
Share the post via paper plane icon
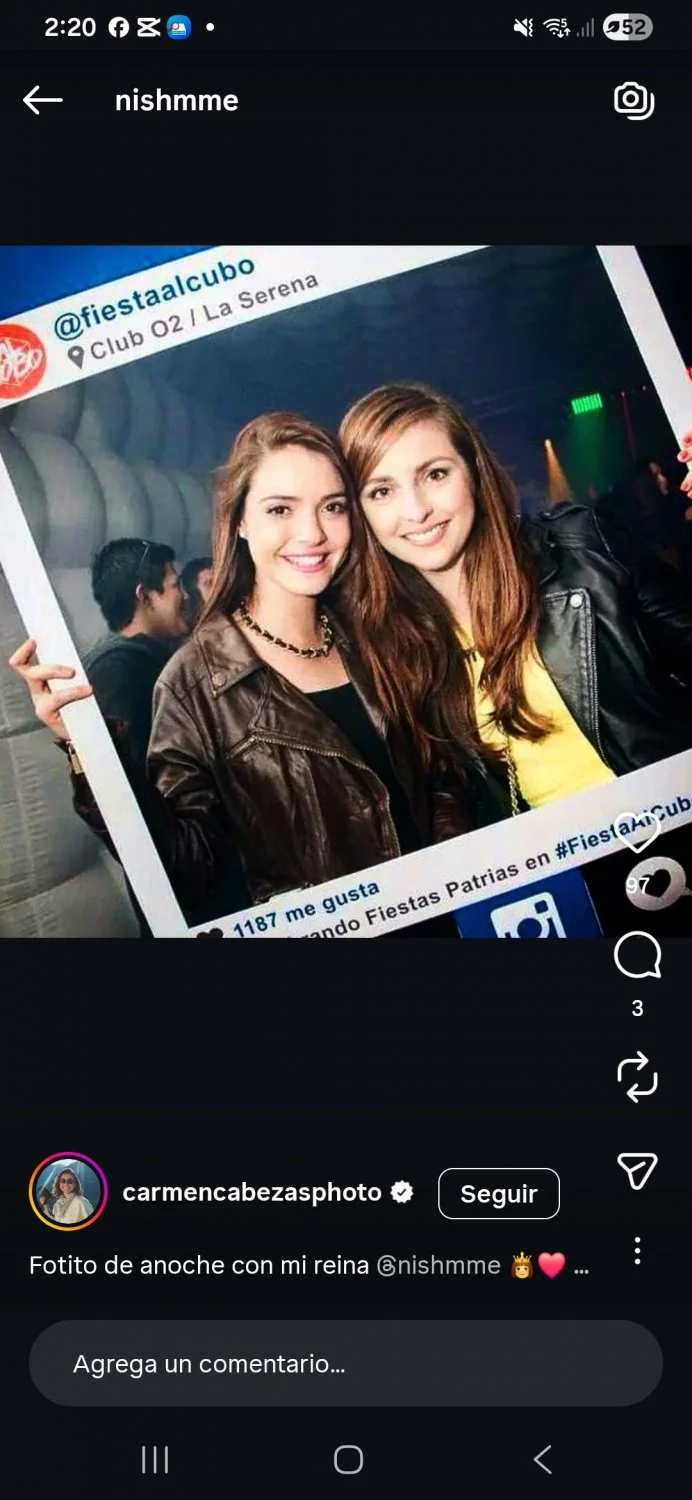(x=637, y=1170)
